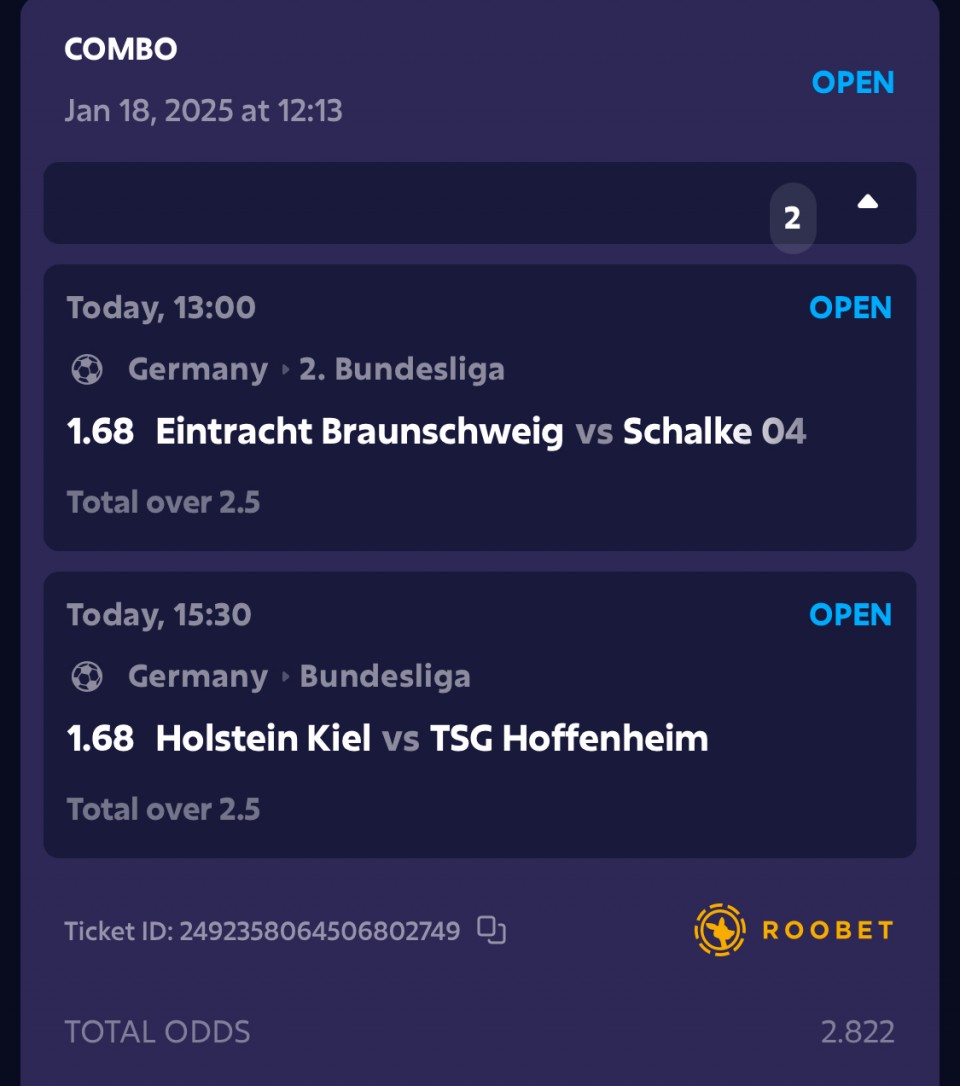960x1086 pixels.
Task: Open Eintracht Braunschweig vs Schalke 04 match
Action: (480, 432)
